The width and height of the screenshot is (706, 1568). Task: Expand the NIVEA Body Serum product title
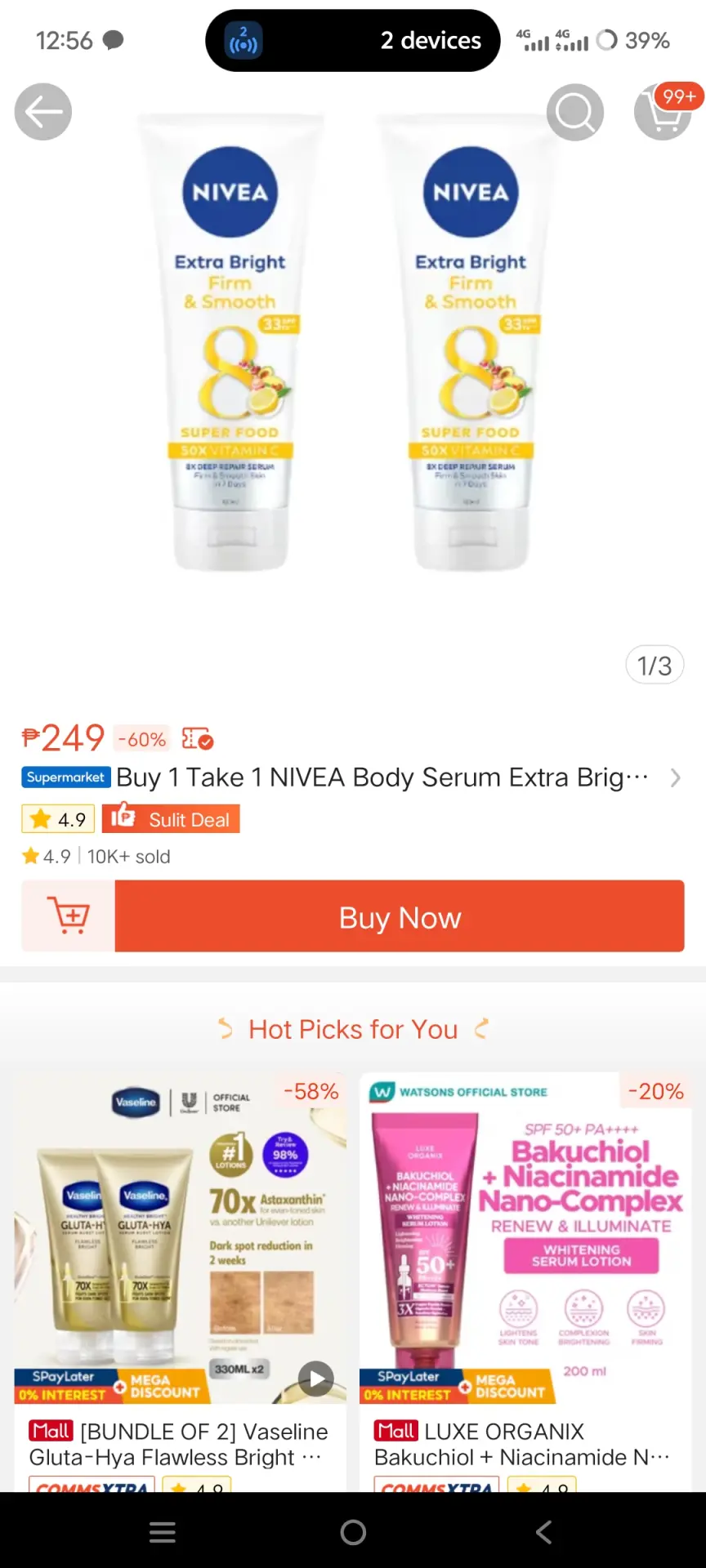pos(676,777)
